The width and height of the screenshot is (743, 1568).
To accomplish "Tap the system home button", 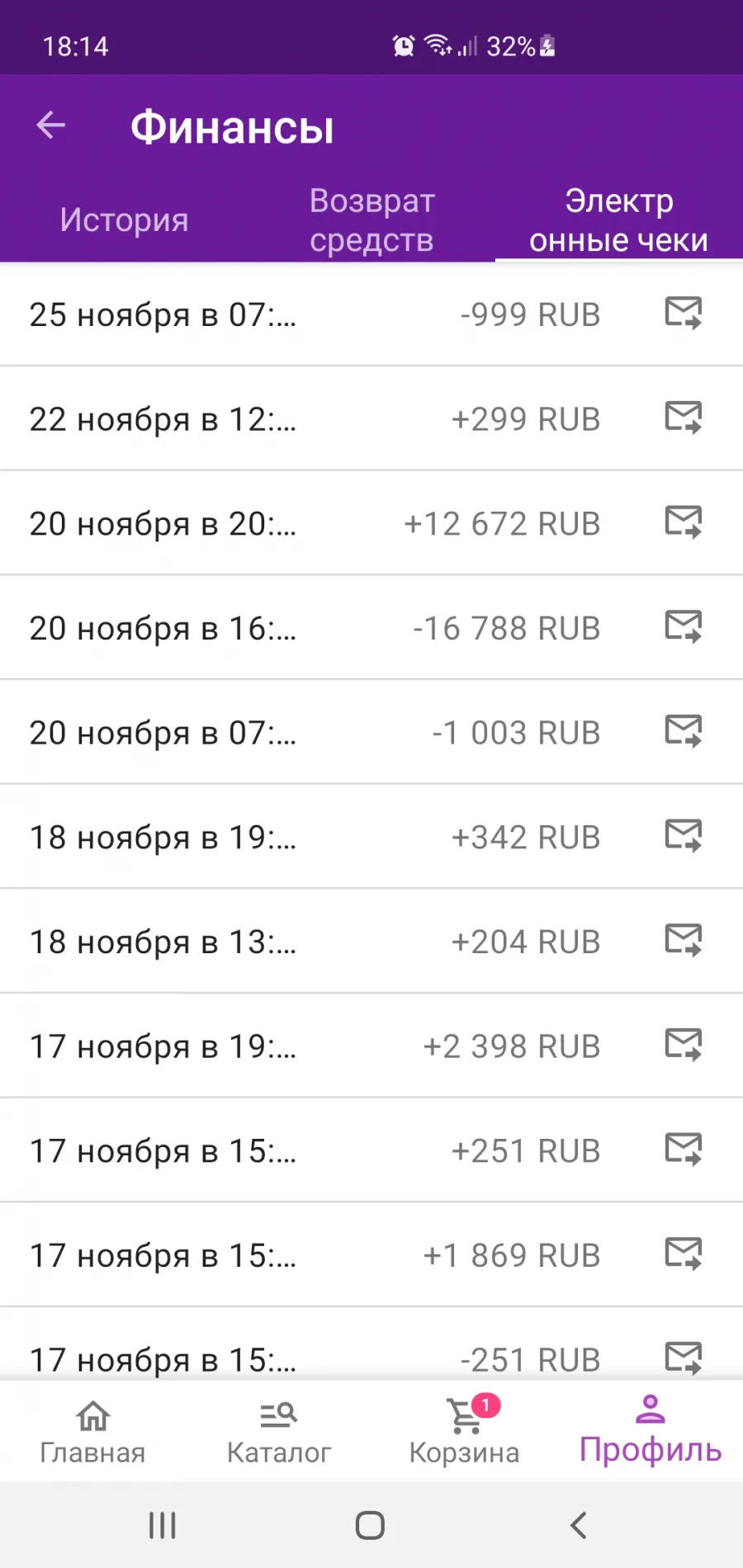I will [x=370, y=1525].
